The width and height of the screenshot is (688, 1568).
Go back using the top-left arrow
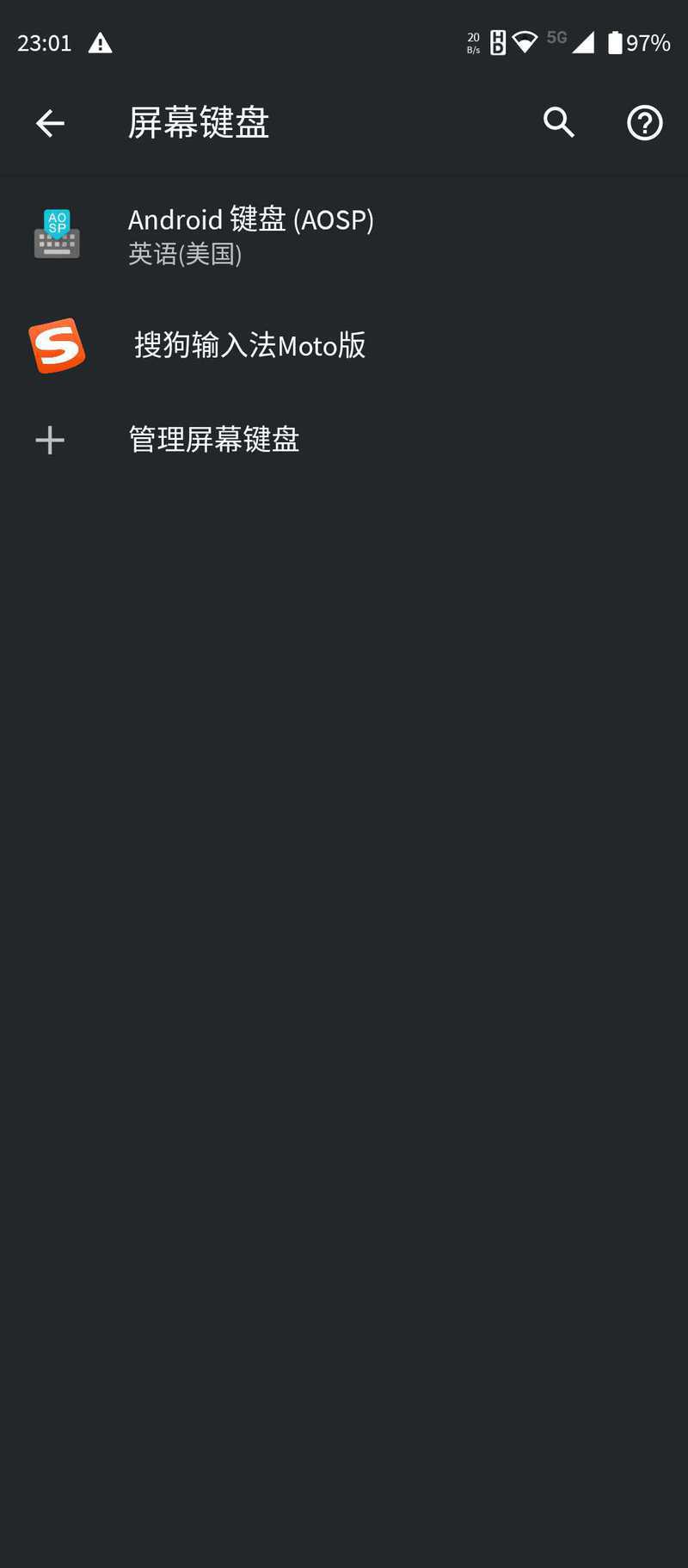(50, 123)
